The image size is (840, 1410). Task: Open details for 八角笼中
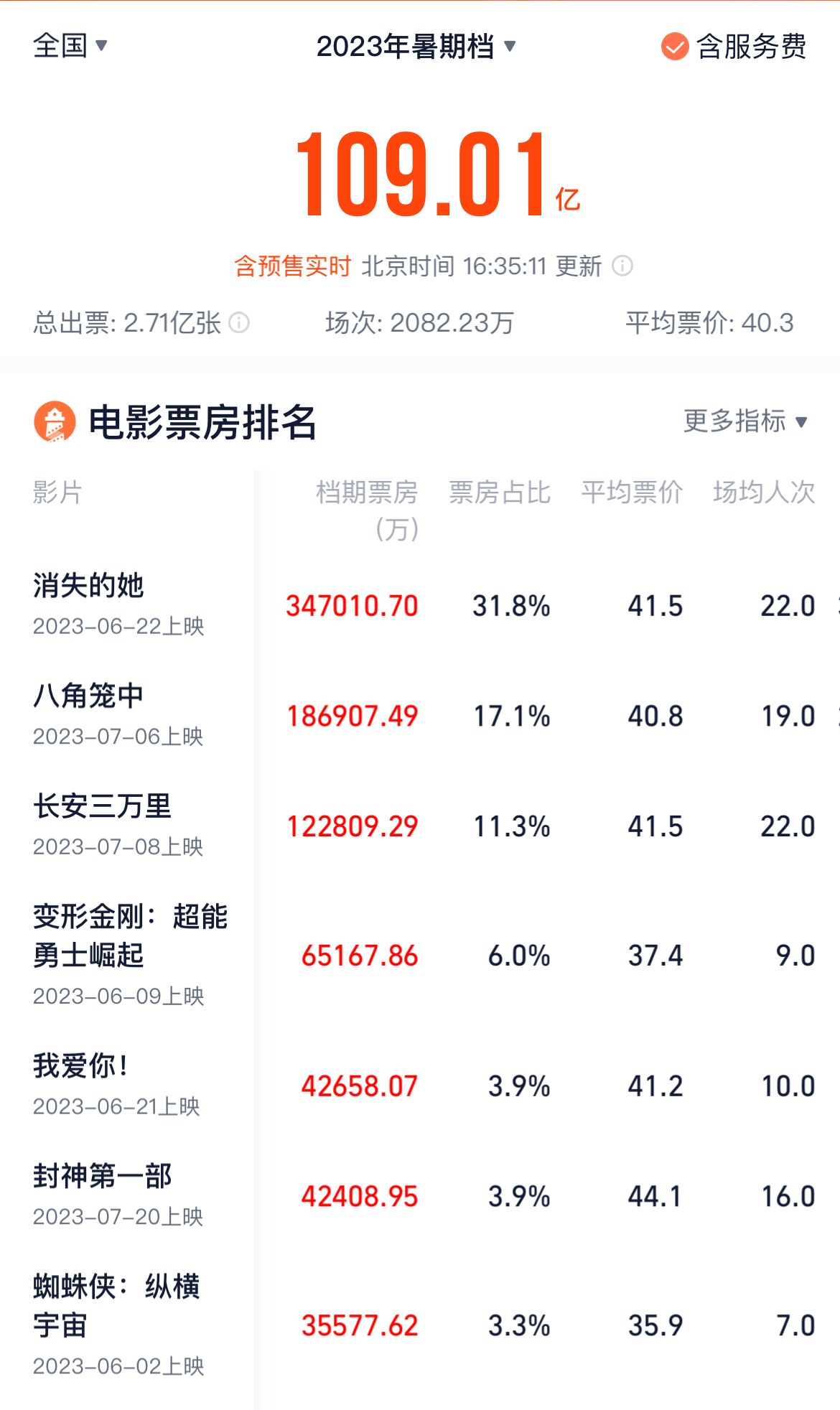89,696
